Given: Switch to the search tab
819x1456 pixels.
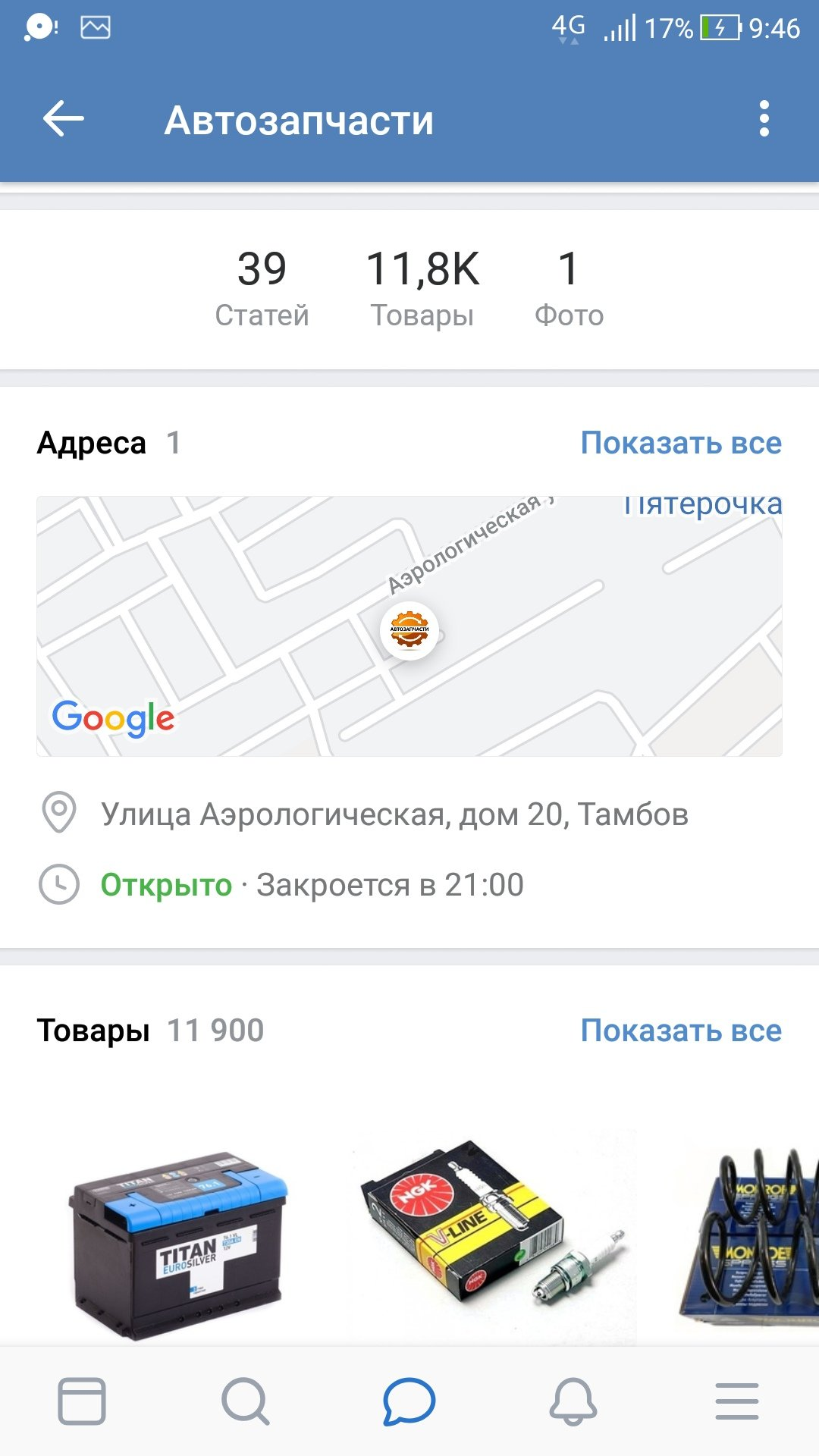Looking at the screenshot, I should [245, 1401].
